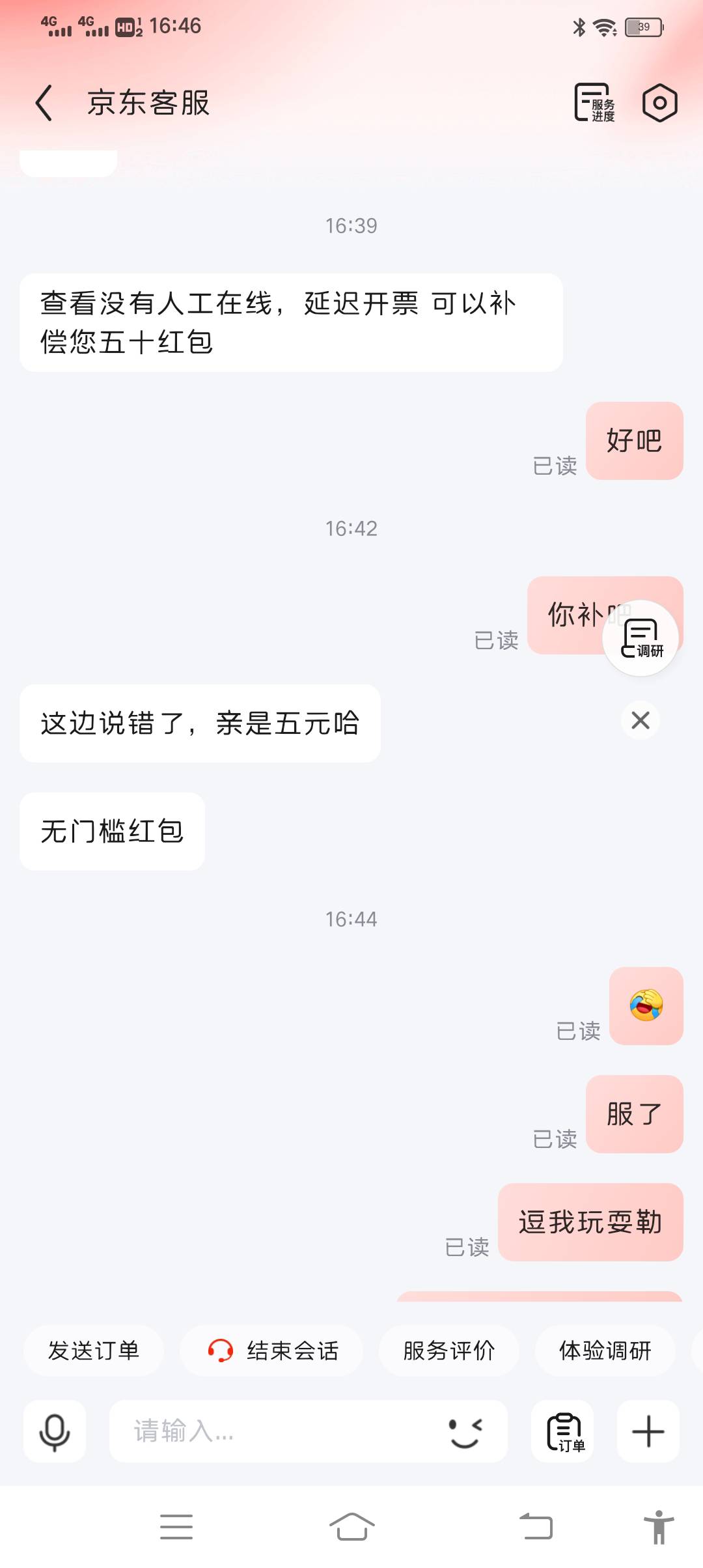The width and height of the screenshot is (703, 1568).
Task: Open chat settings hexagon icon
Action: click(659, 103)
